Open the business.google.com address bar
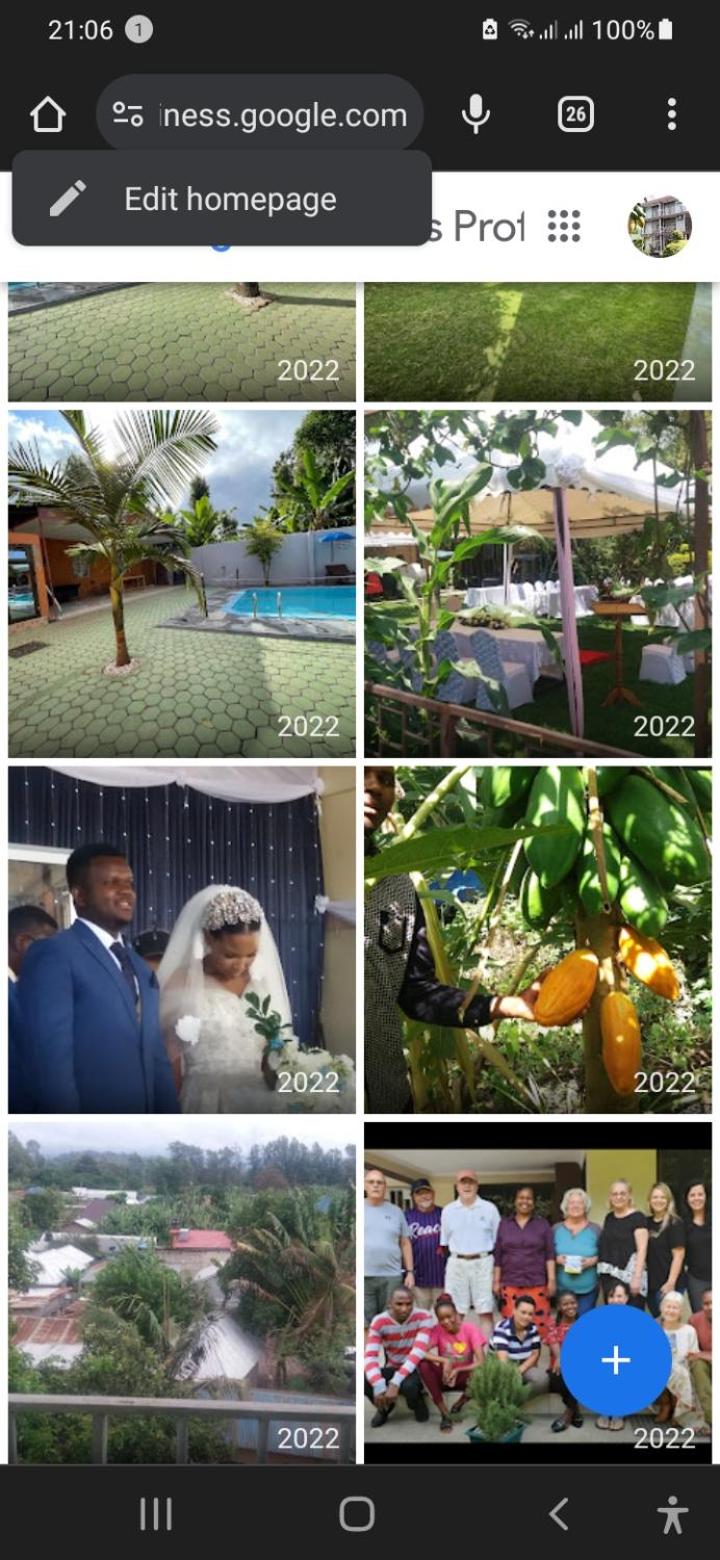This screenshot has height=1560, width=720. 260,115
